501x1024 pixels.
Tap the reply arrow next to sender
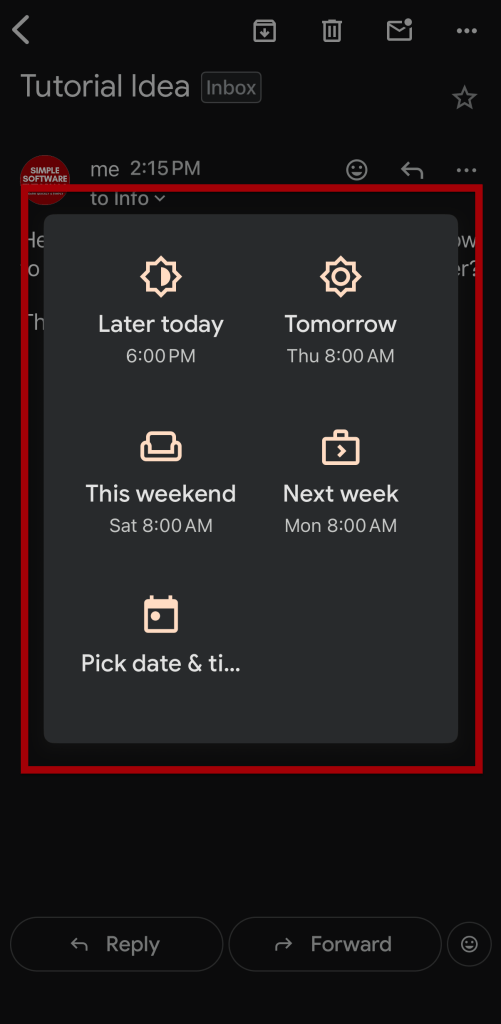point(412,170)
